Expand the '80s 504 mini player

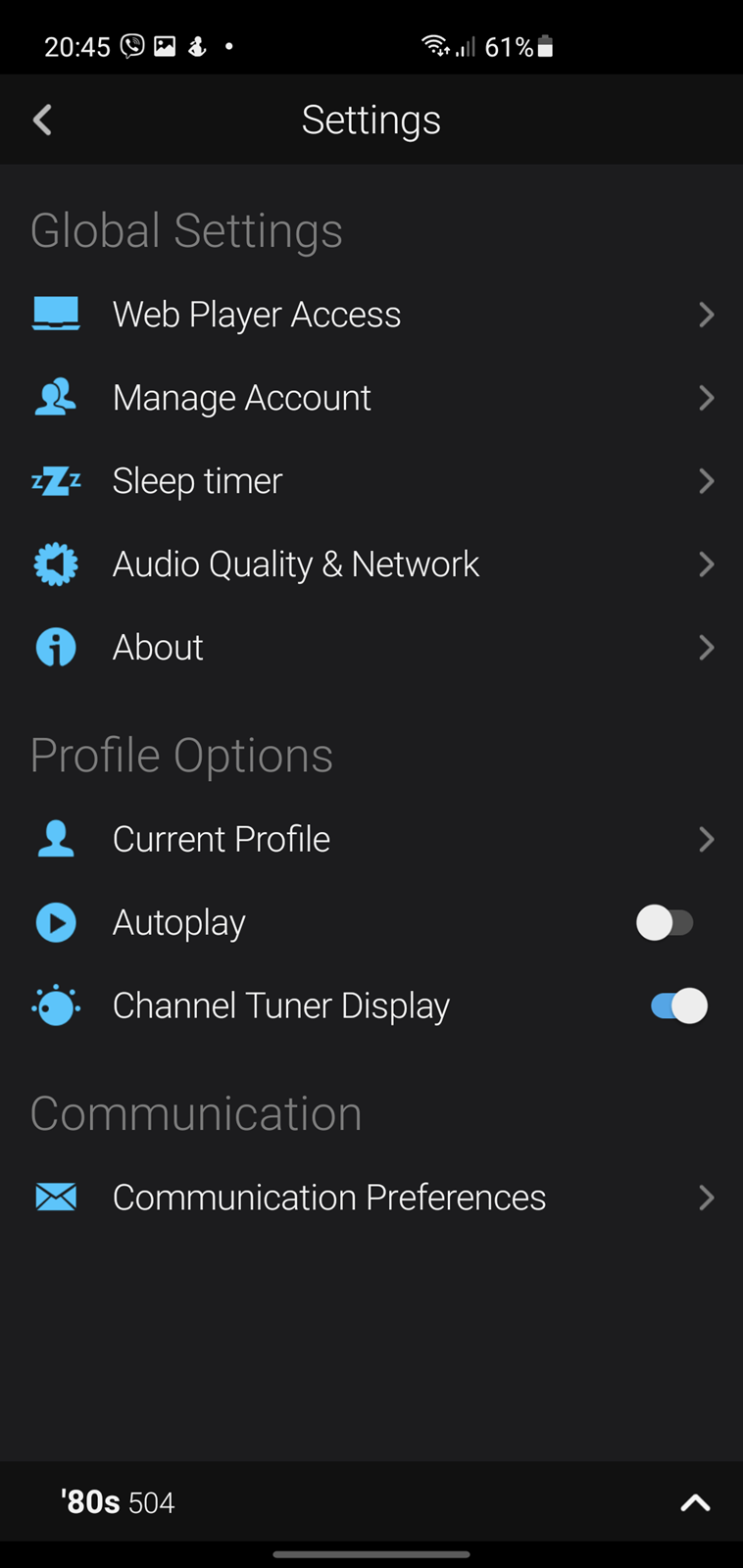pyautogui.click(x=695, y=1502)
